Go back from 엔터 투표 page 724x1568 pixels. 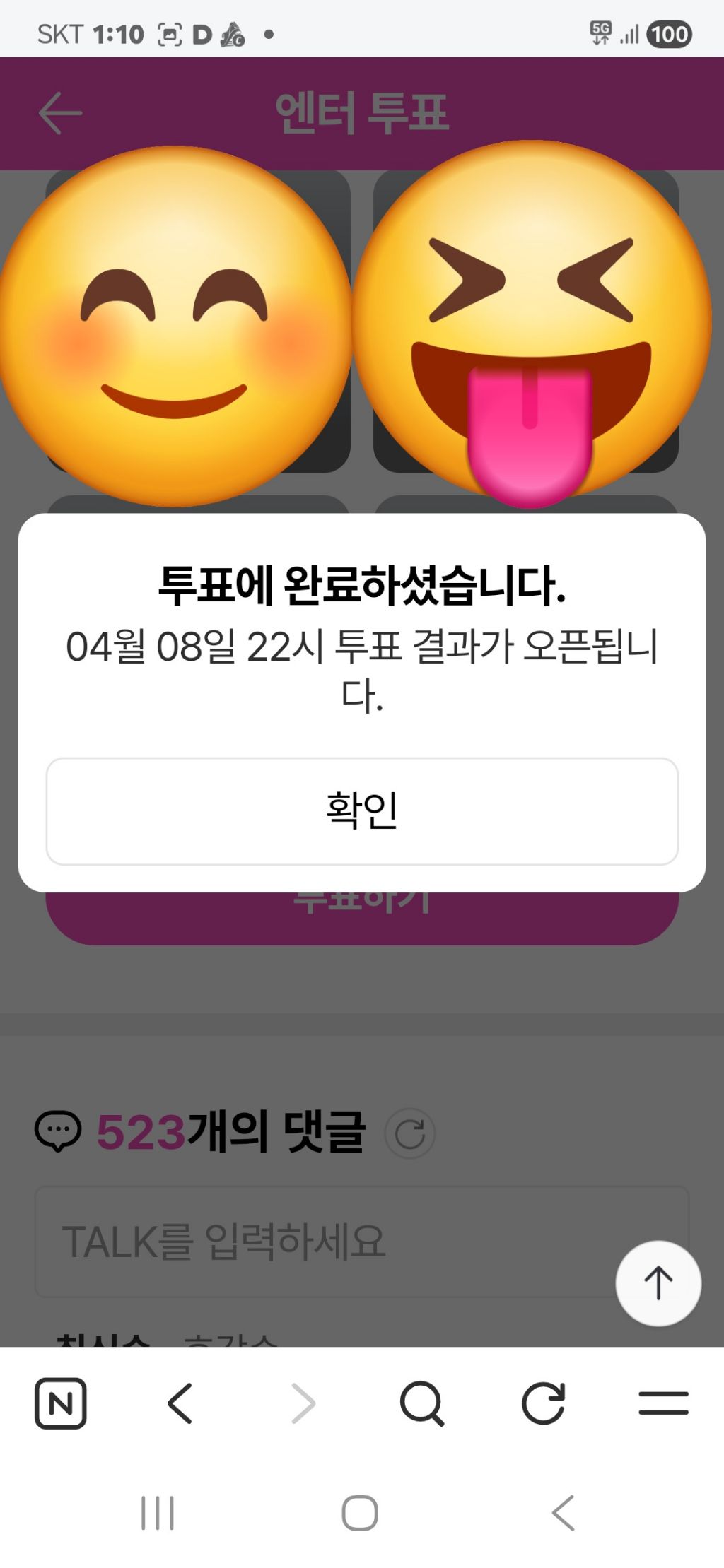tap(60, 112)
